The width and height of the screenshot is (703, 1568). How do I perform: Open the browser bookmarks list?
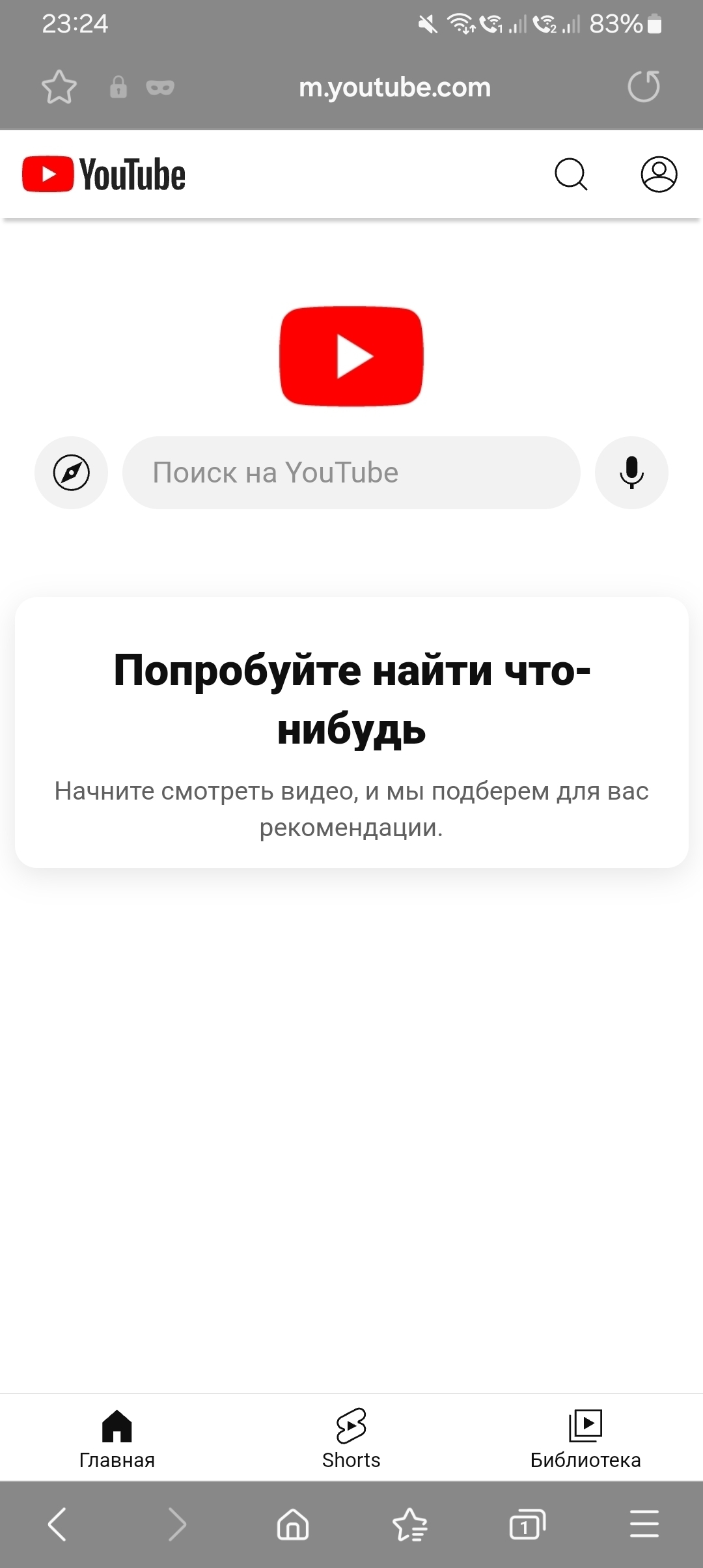410,1524
